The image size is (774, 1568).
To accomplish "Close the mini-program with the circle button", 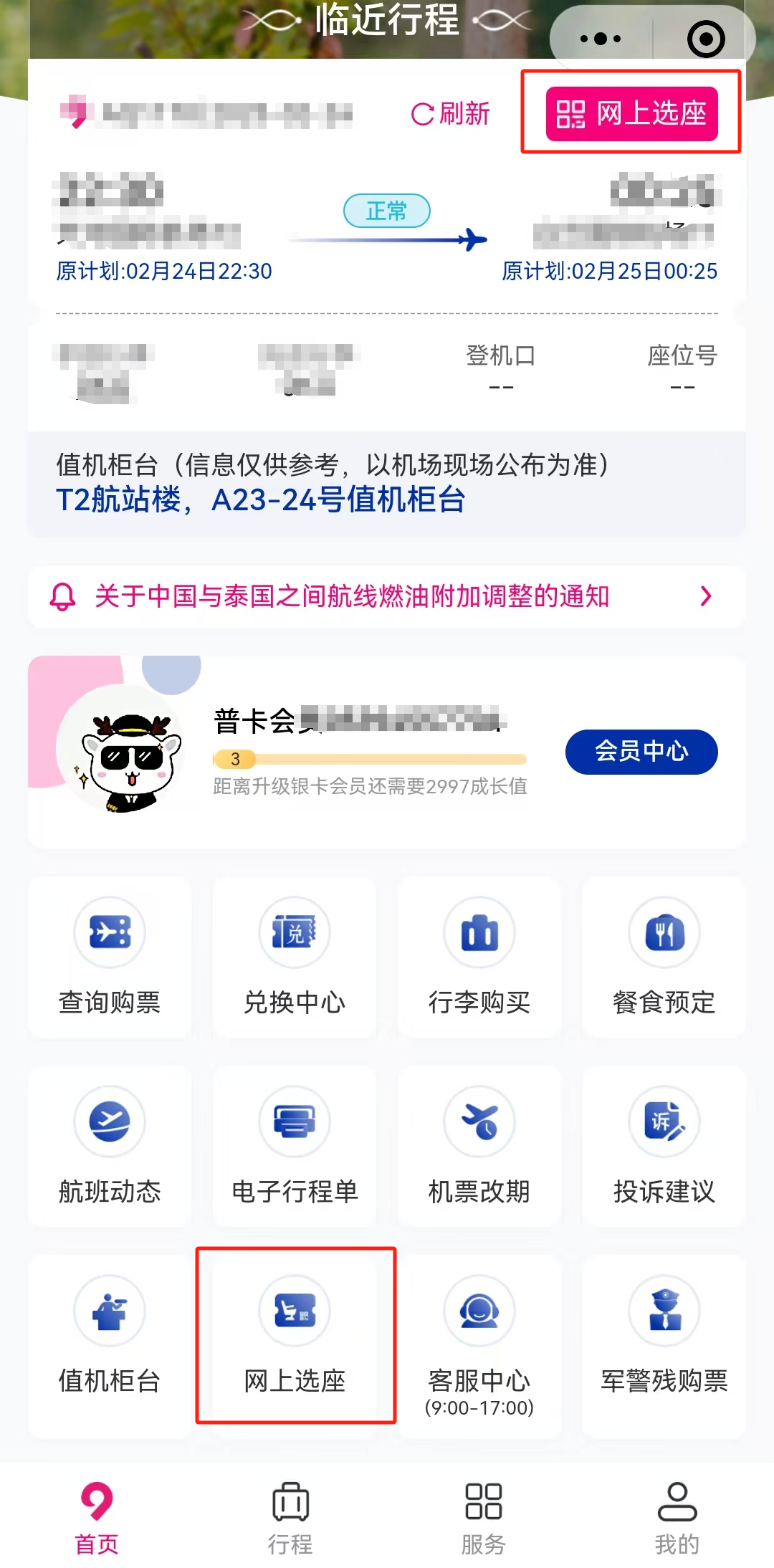I will [705, 39].
